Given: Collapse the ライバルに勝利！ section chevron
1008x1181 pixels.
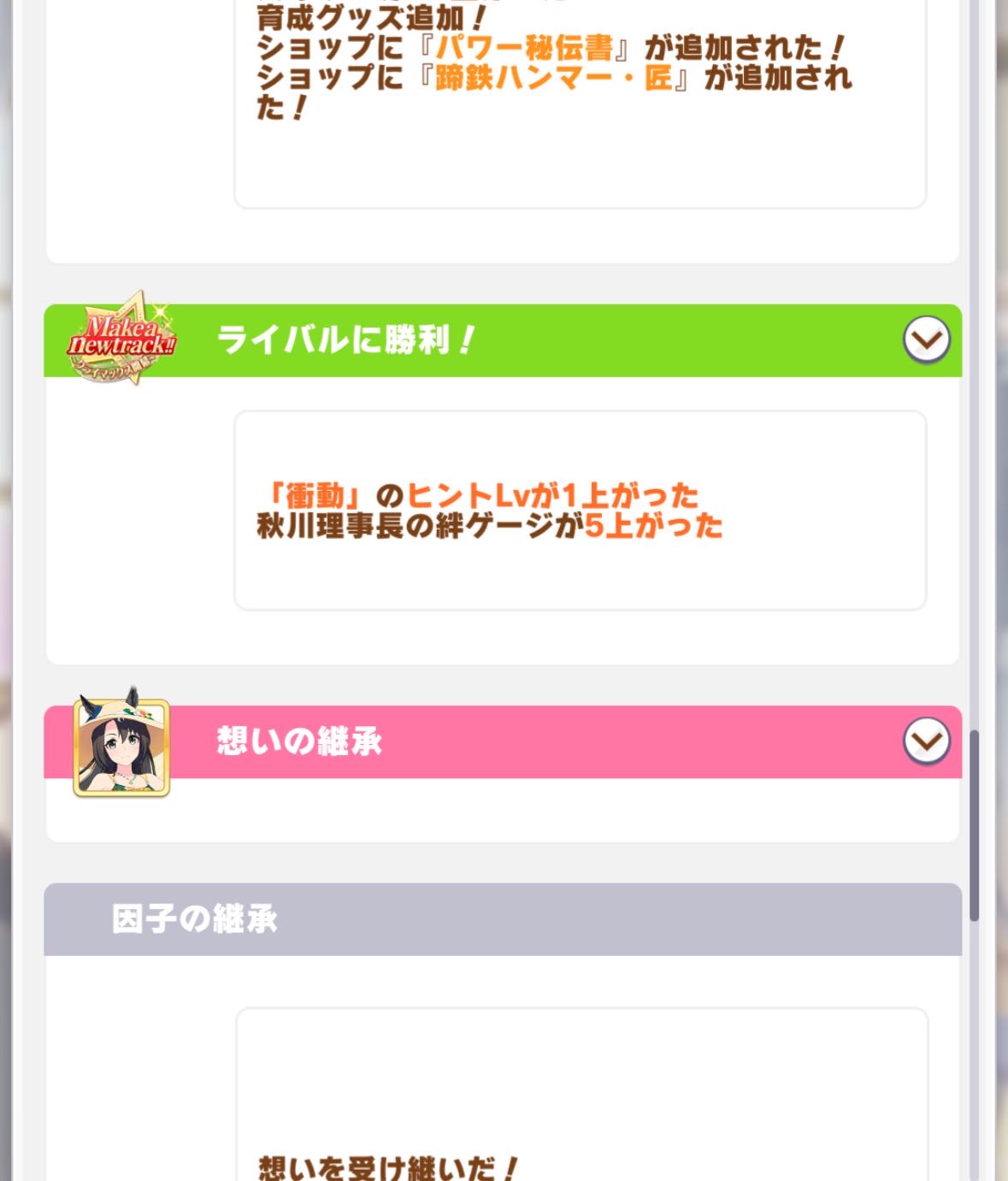Looking at the screenshot, I should click(x=926, y=340).
